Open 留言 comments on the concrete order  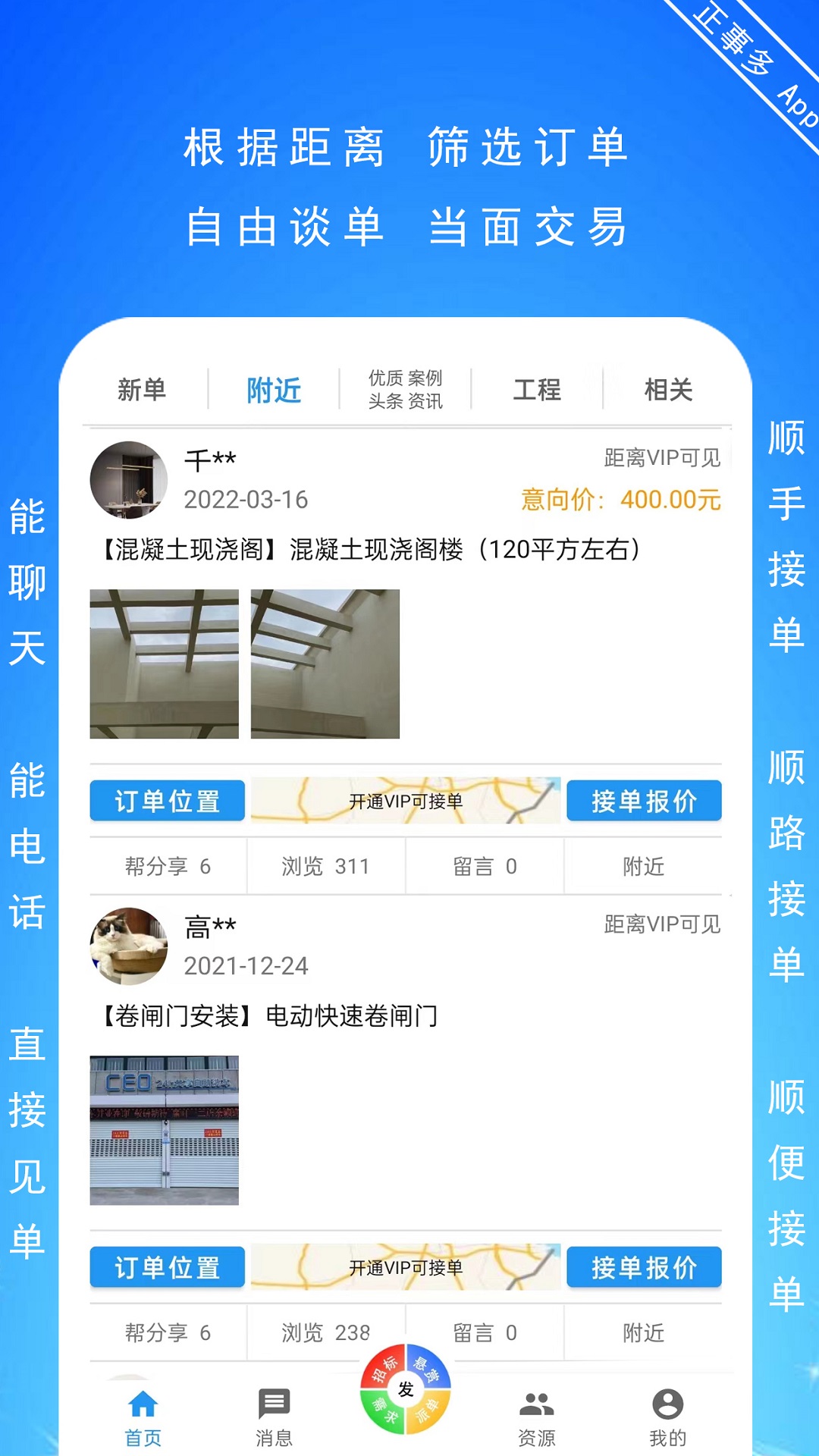click(x=484, y=866)
